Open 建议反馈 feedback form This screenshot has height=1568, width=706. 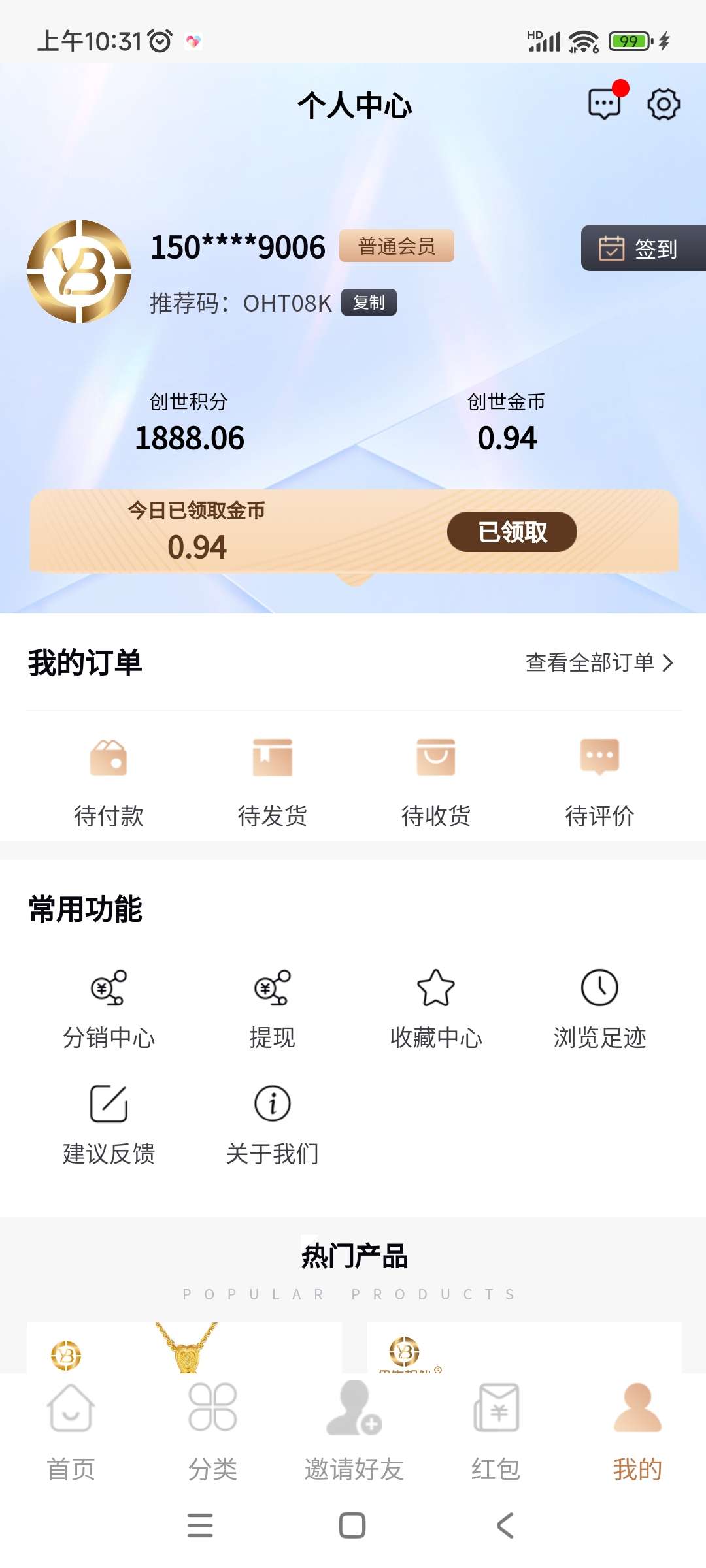tap(109, 1124)
